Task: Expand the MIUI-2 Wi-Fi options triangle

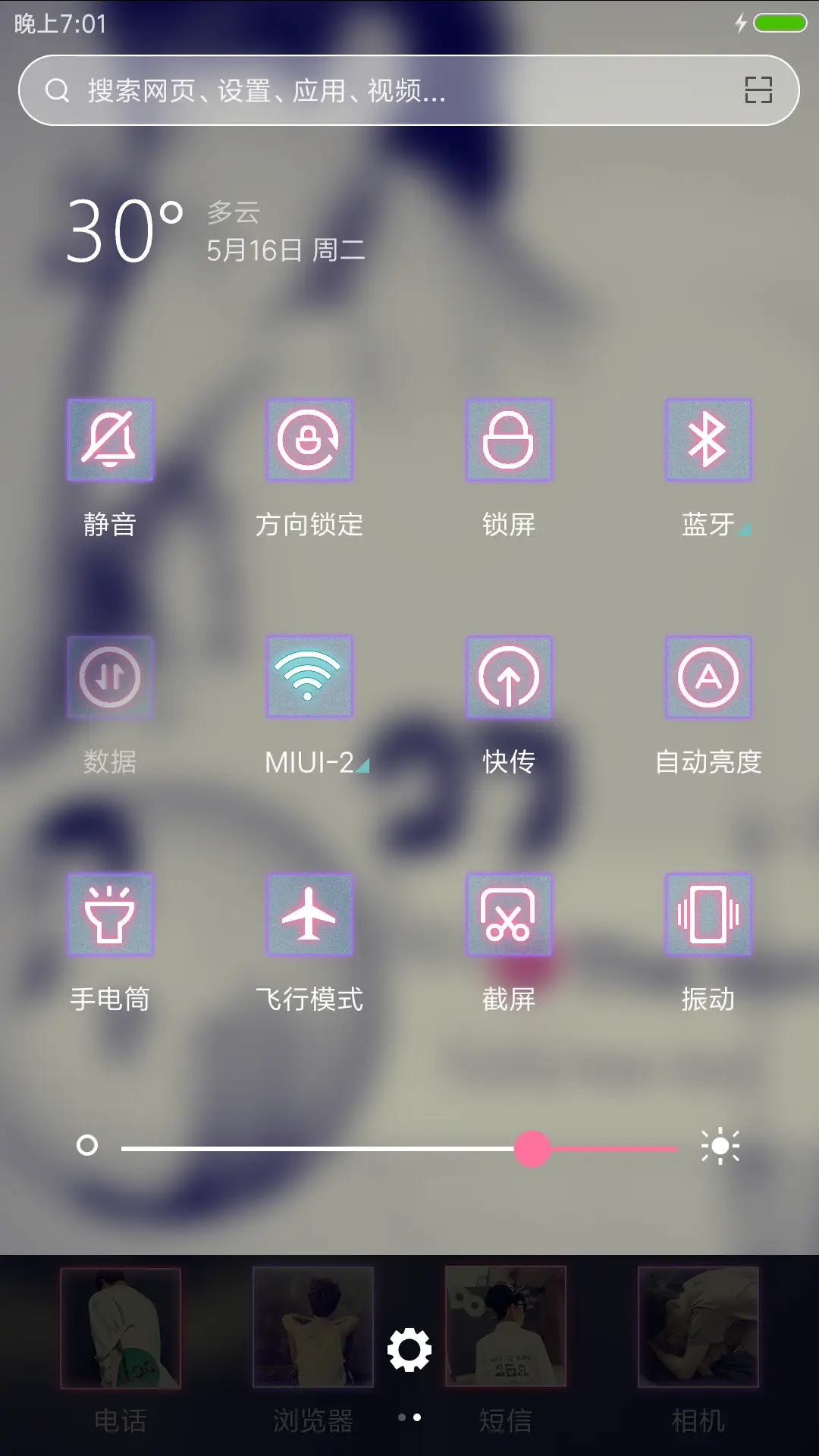Action: pos(362,767)
